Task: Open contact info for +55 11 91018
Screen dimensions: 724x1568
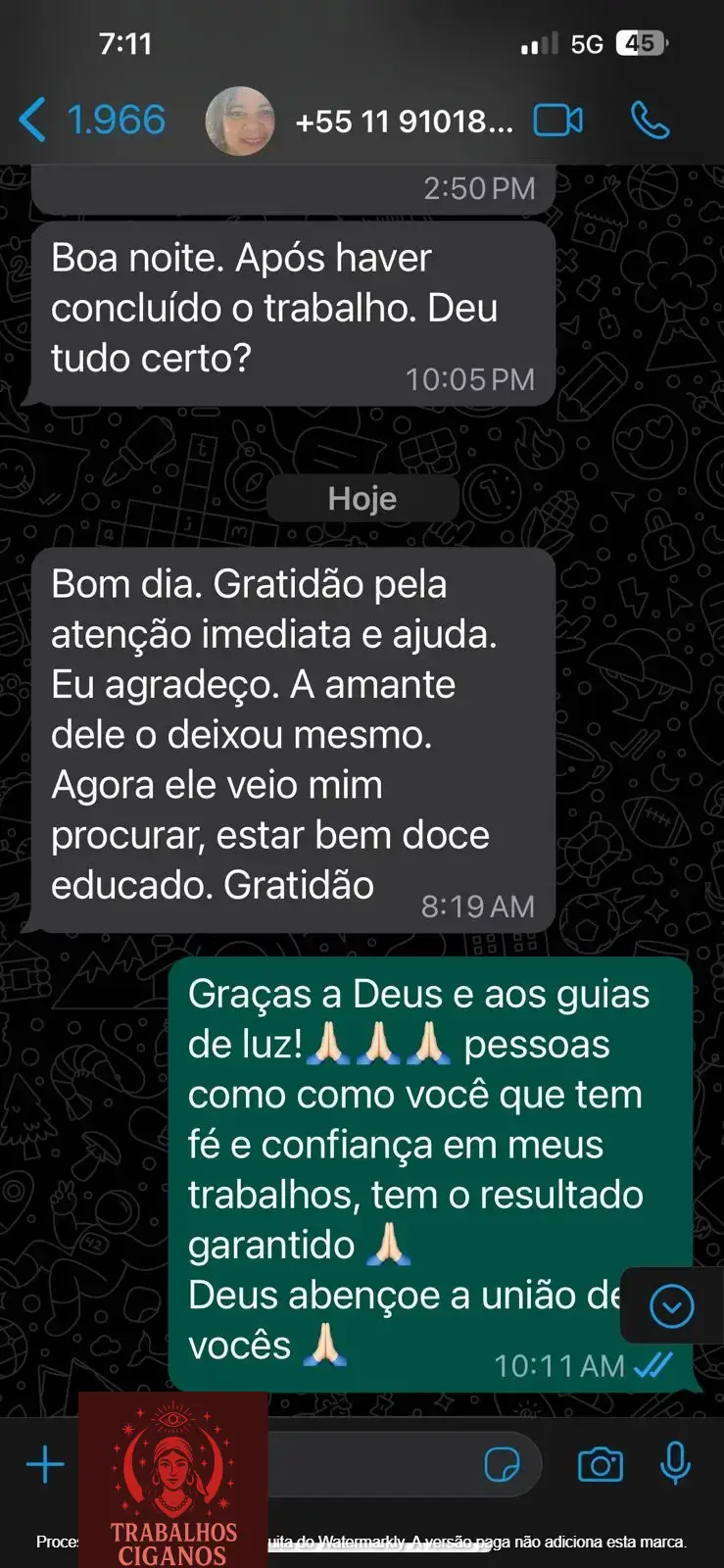Action: tap(403, 122)
